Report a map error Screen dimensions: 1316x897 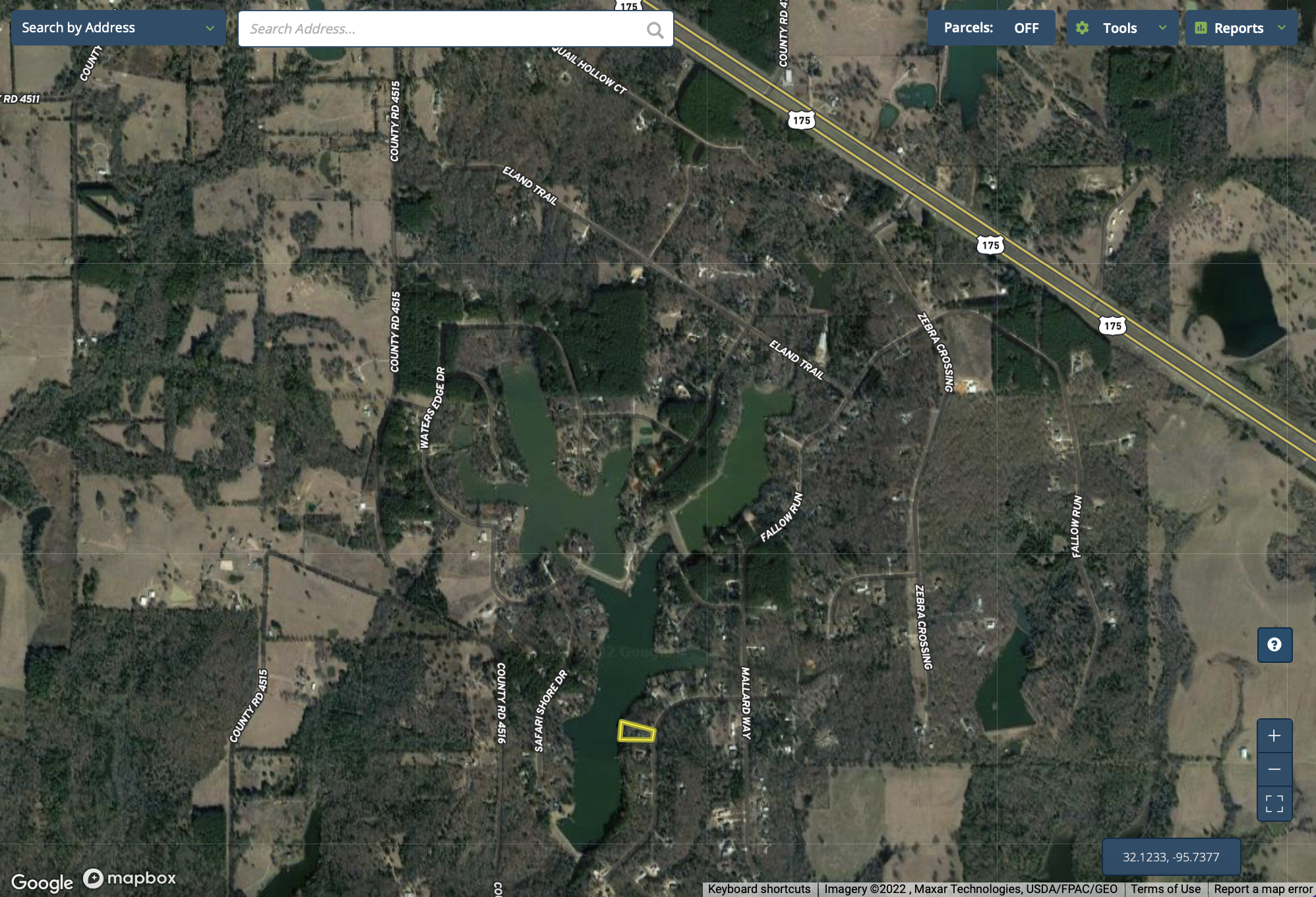(x=1263, y=889)
